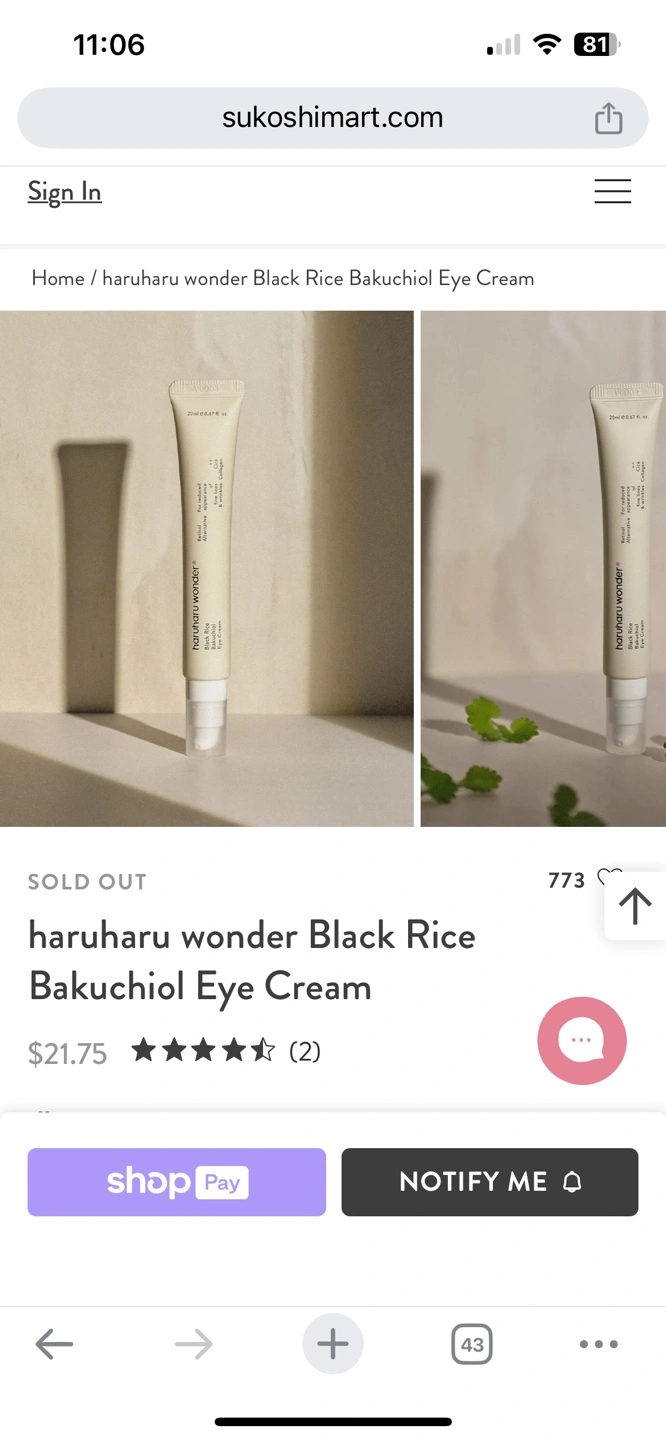Check out with Shop Pay
Image resolution: width=666 pixels, height=1440 pixels.
pos(177,1182)
